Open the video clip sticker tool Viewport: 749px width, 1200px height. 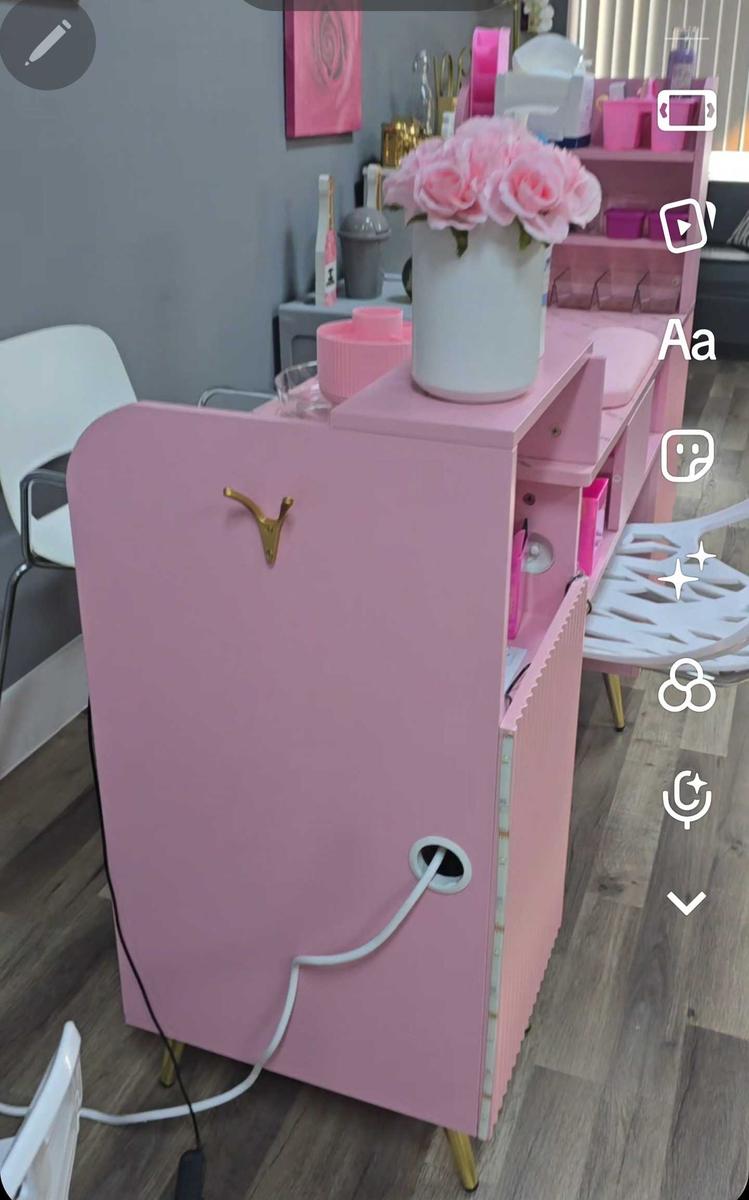(x=687, y=226)
